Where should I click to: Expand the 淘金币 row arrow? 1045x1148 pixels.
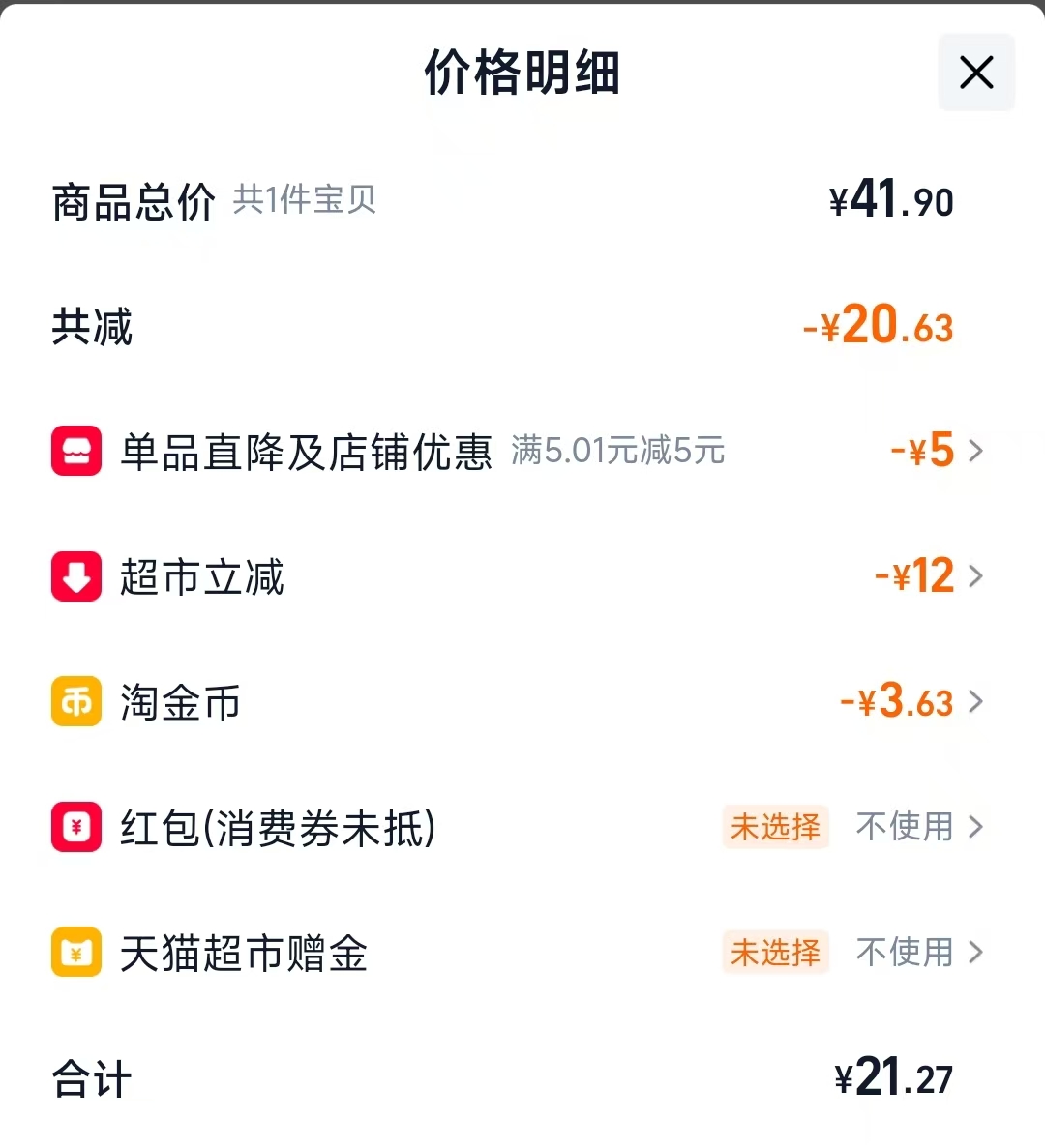977,702
